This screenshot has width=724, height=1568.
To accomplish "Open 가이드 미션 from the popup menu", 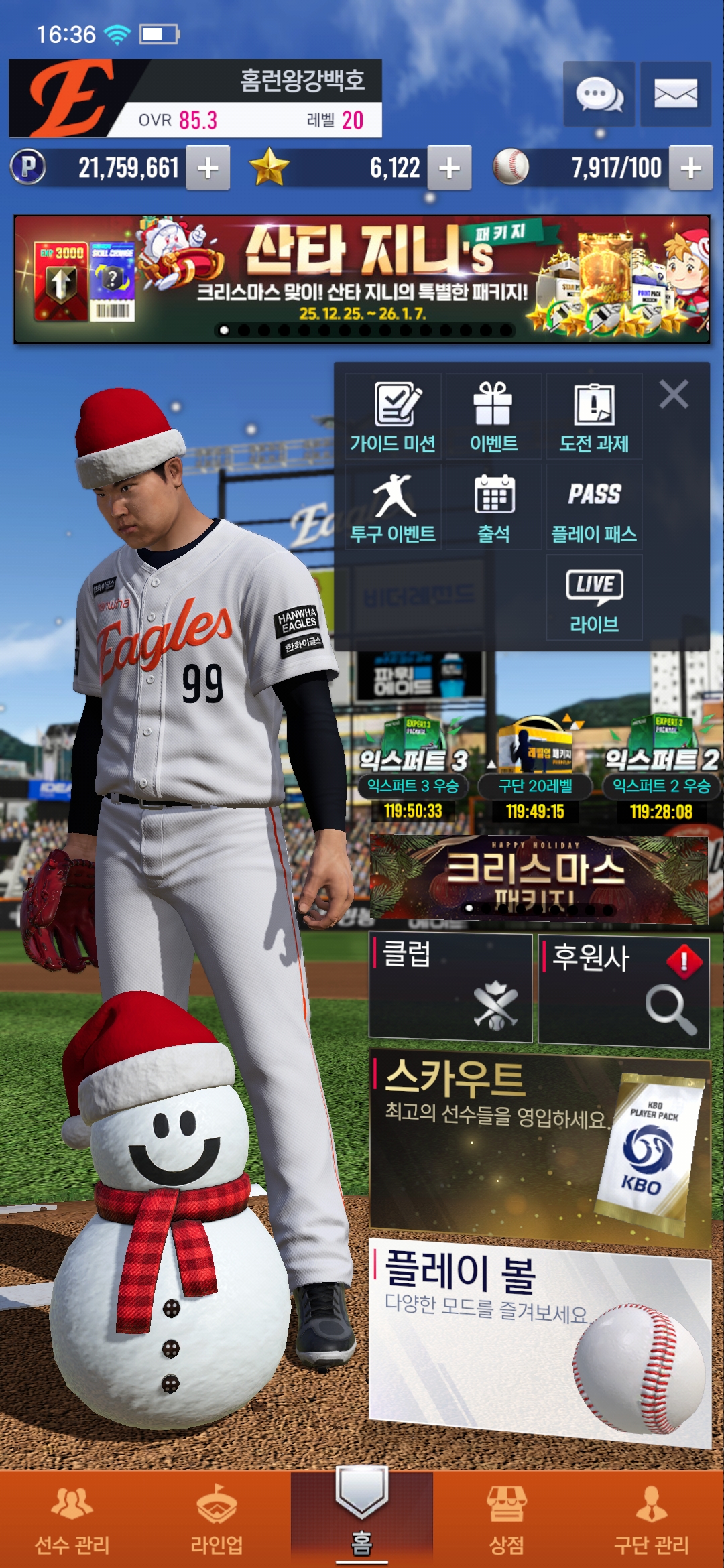I will (x=394, y=417).
